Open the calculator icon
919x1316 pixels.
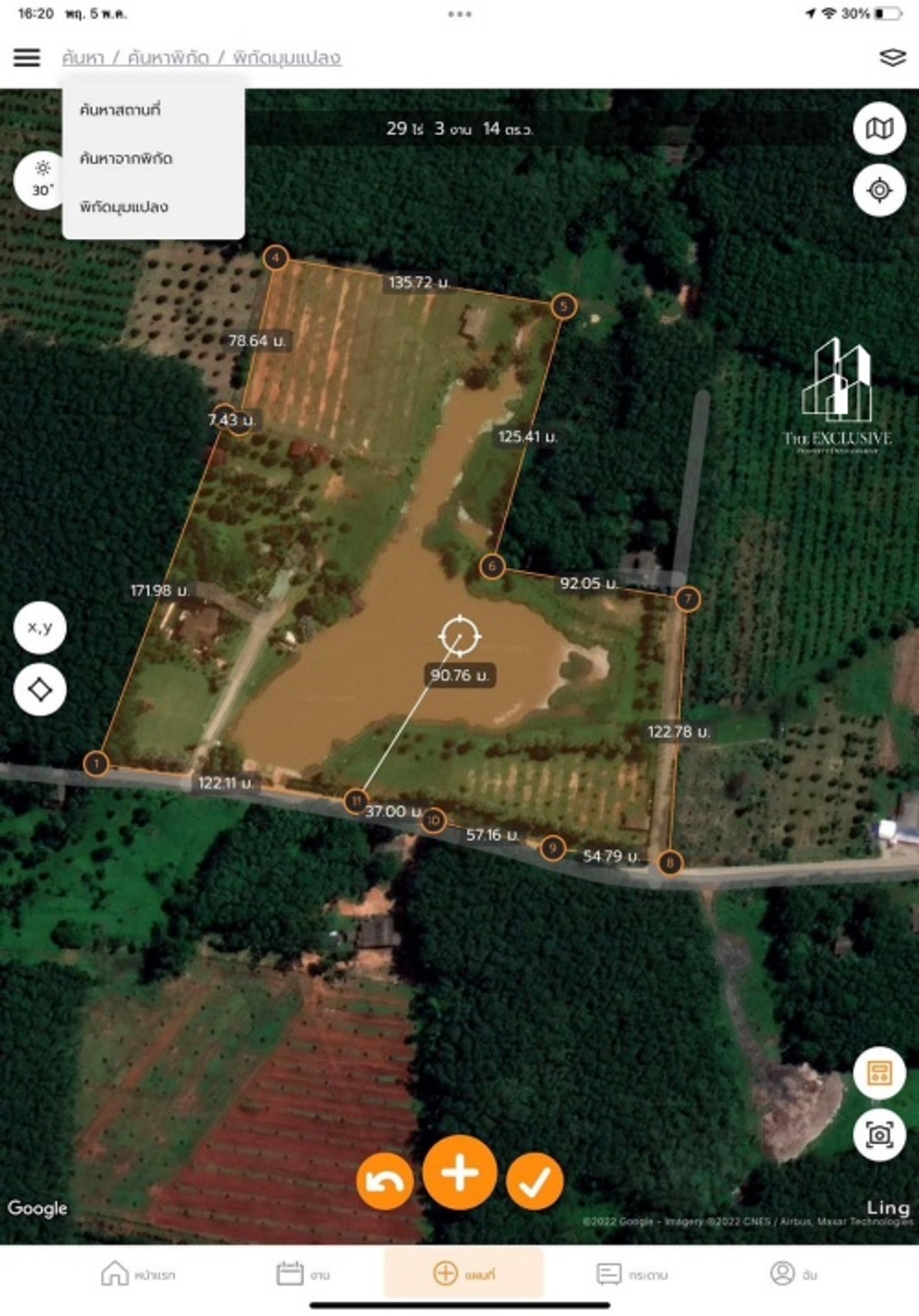[x=879, y=1072]
